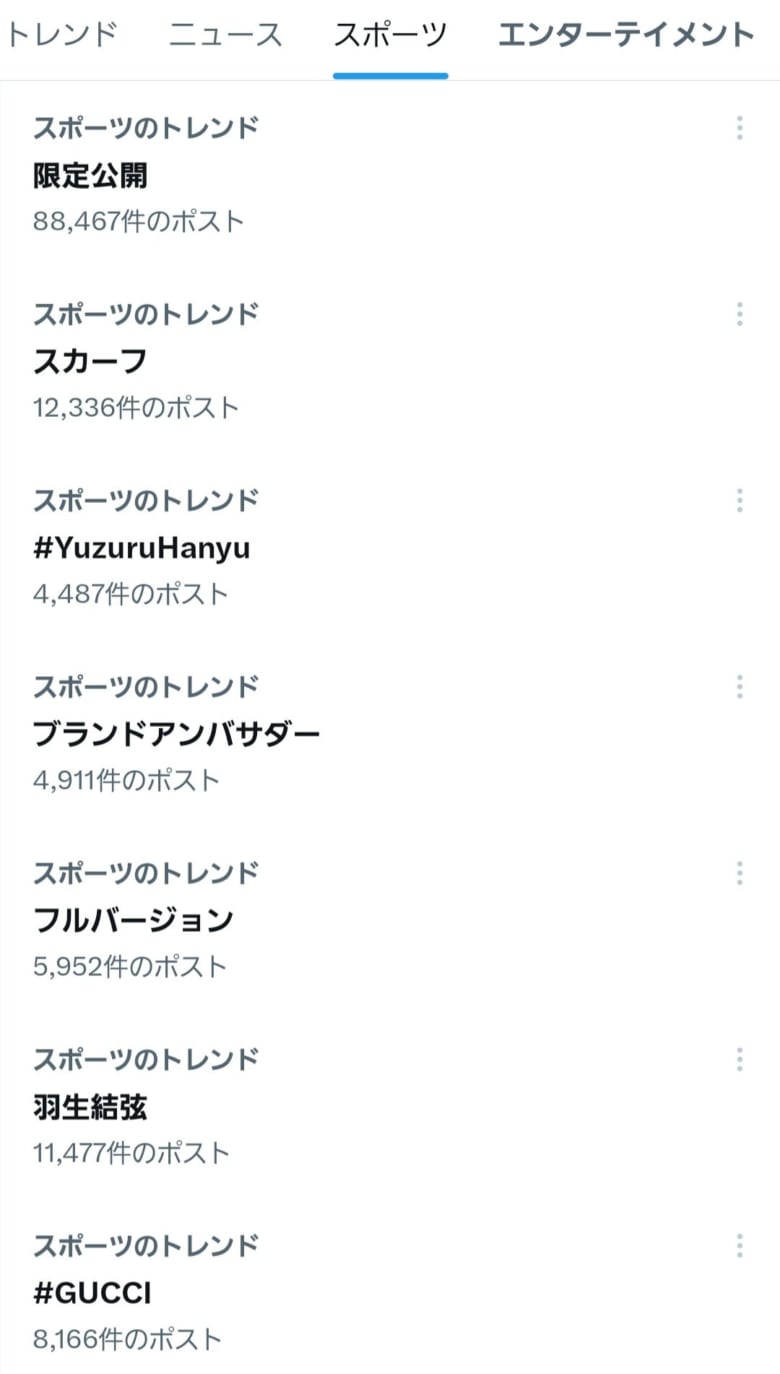Switch to the ニュース tab
Screen dimensions: 780x1374
(x=226, y=36)
